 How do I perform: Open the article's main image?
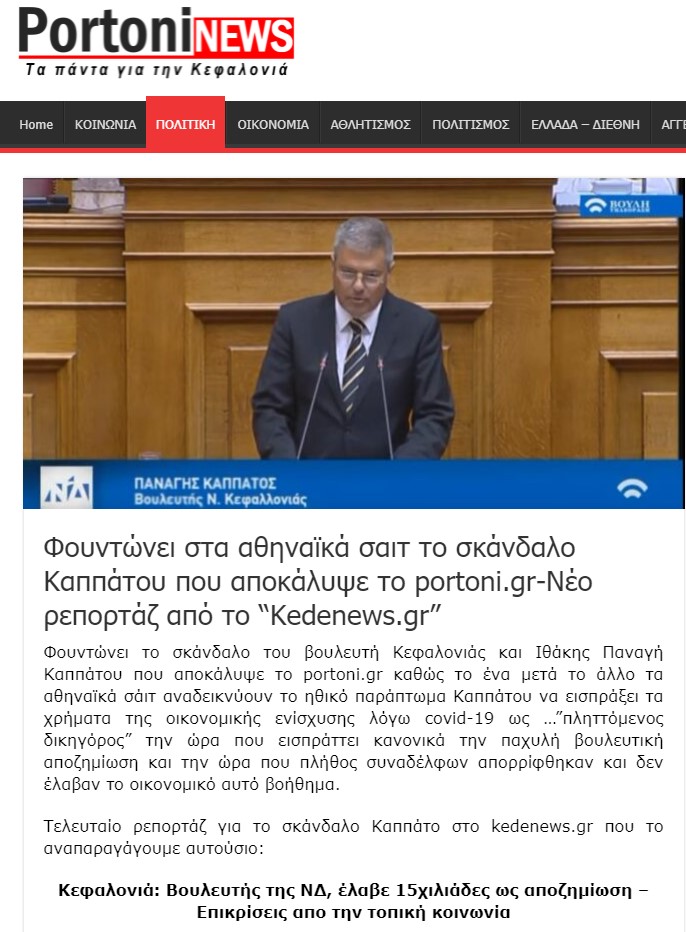click(353, 343)
